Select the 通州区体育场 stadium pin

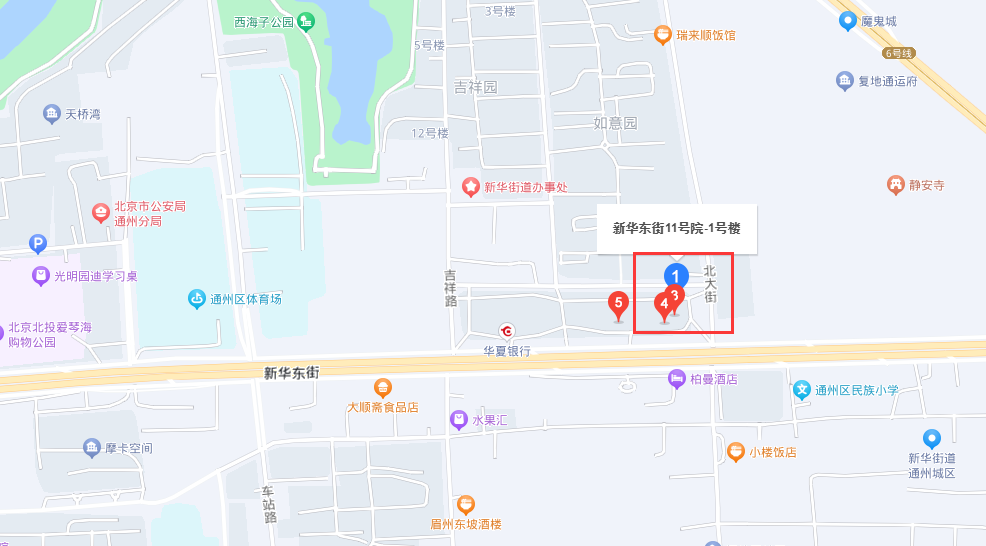click(x=197, y=298)
